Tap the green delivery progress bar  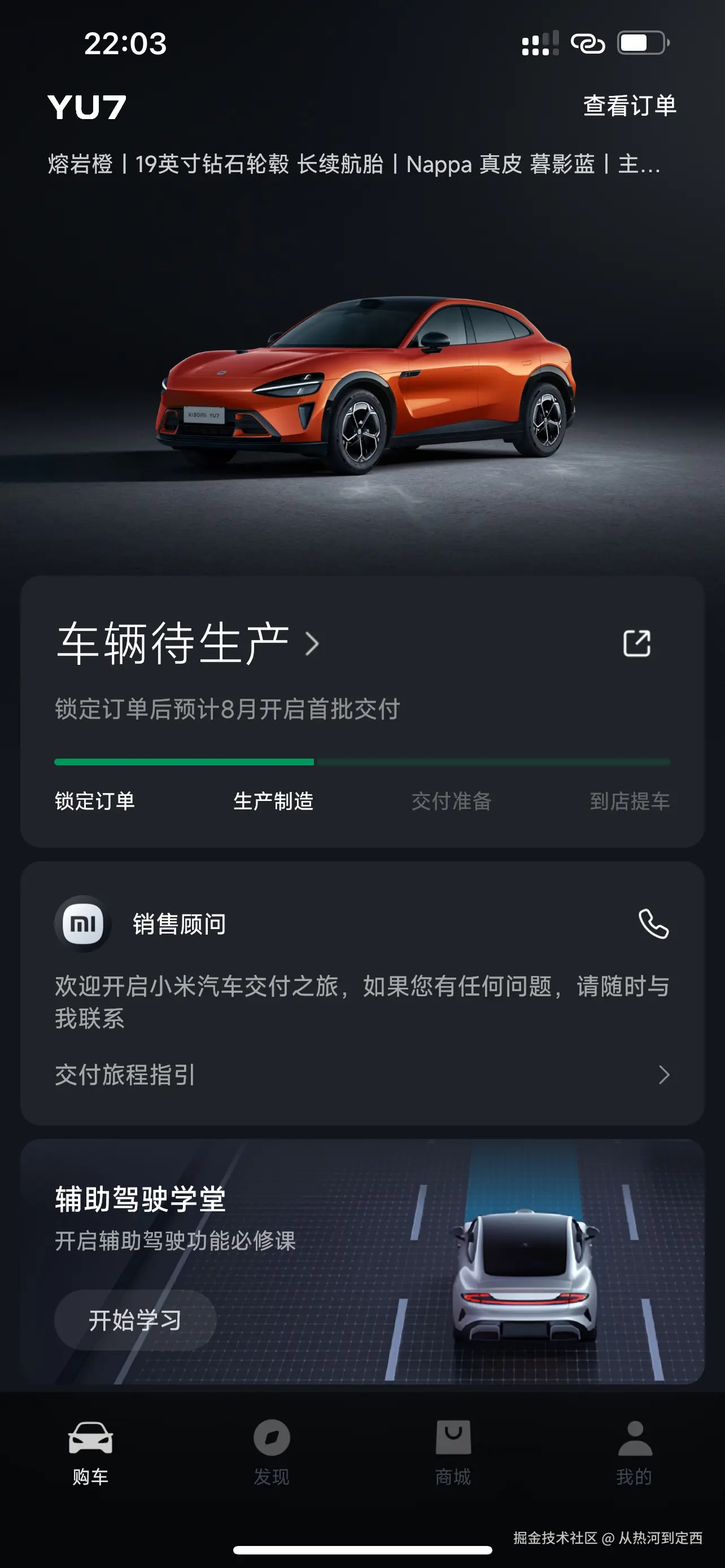click(x=182, y=760)
